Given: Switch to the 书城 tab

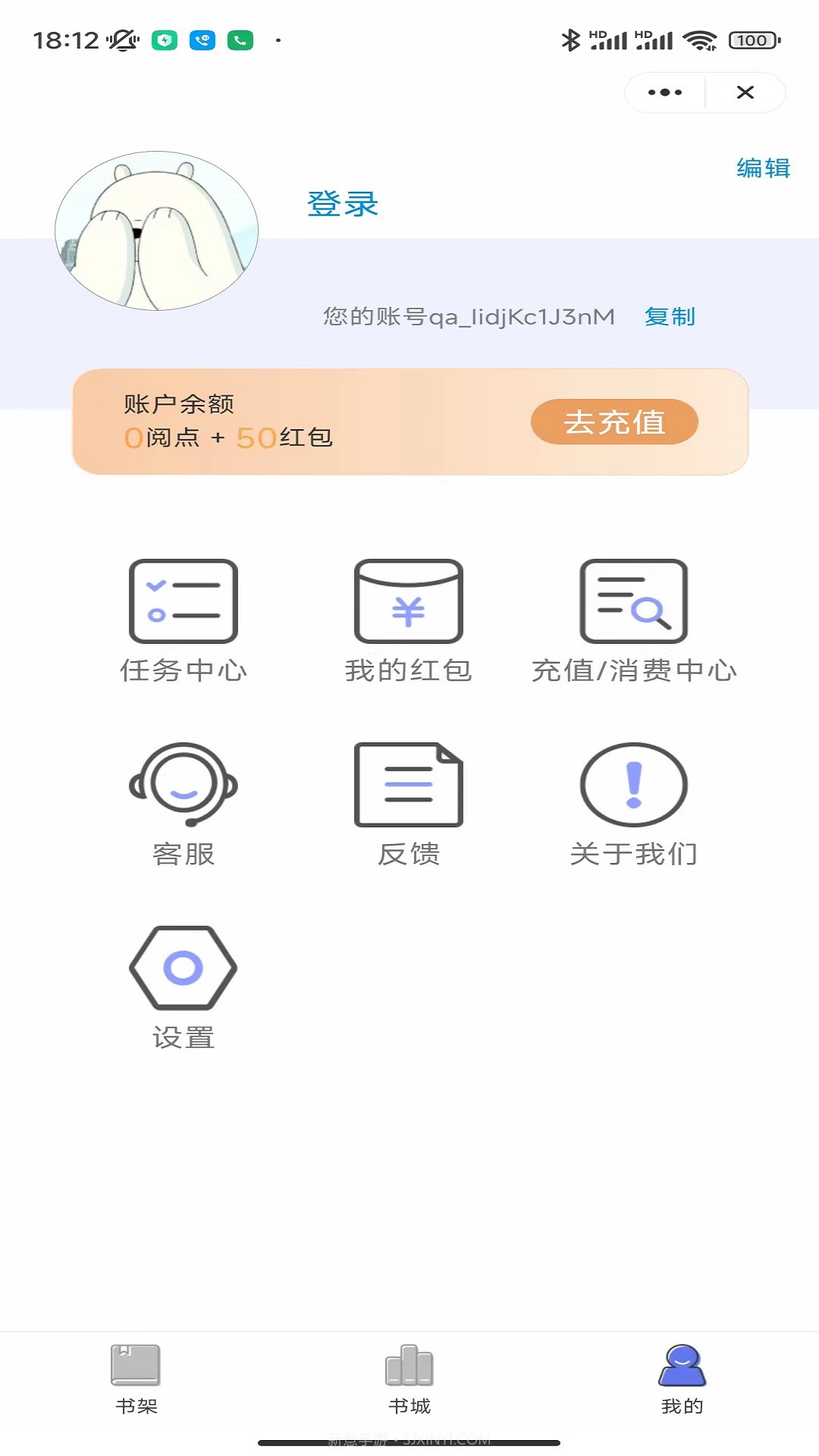Looking at the screenshot, I should pos(409,1380).
